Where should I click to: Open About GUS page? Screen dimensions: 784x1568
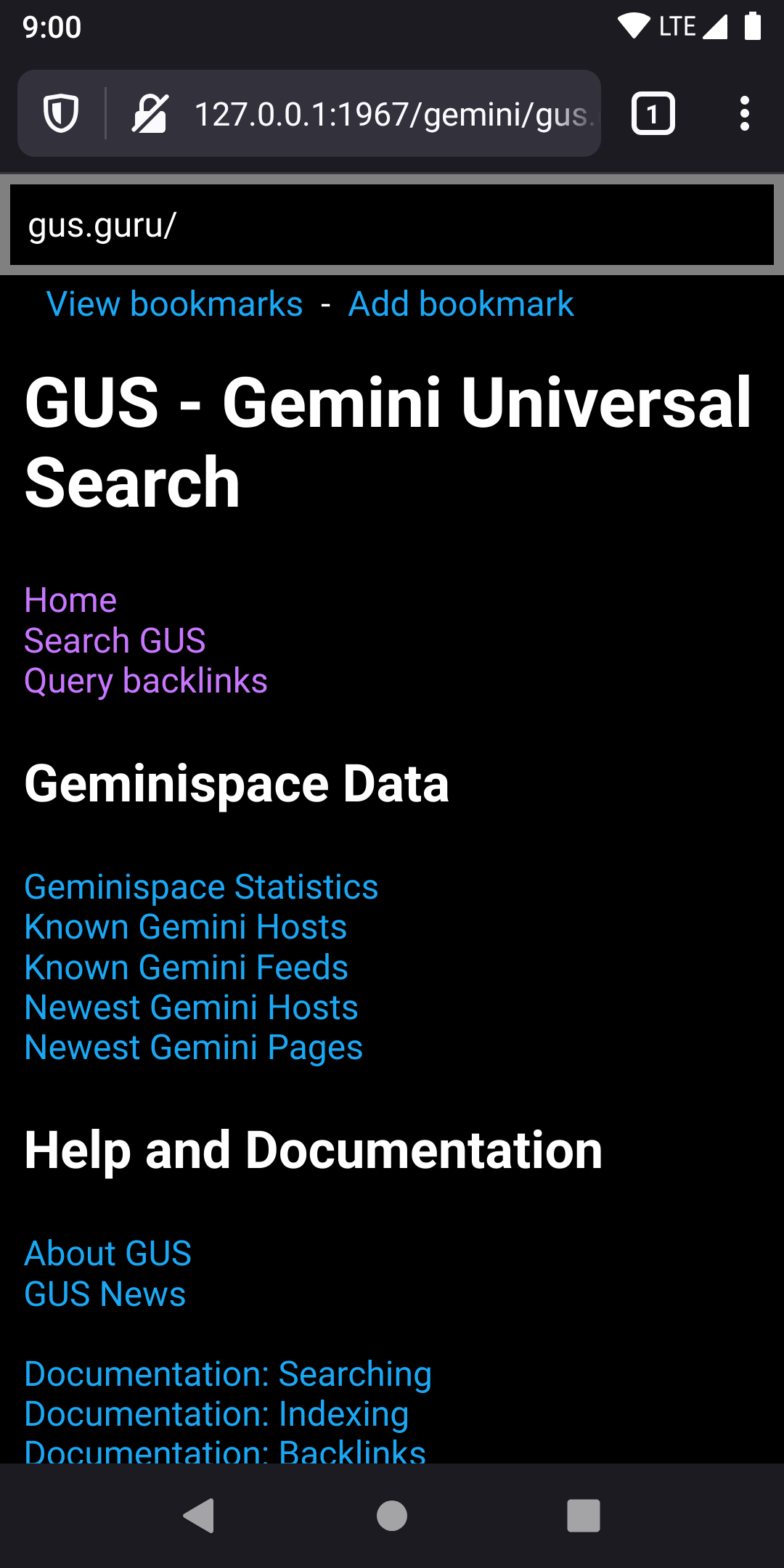[x=107, y=1254]
